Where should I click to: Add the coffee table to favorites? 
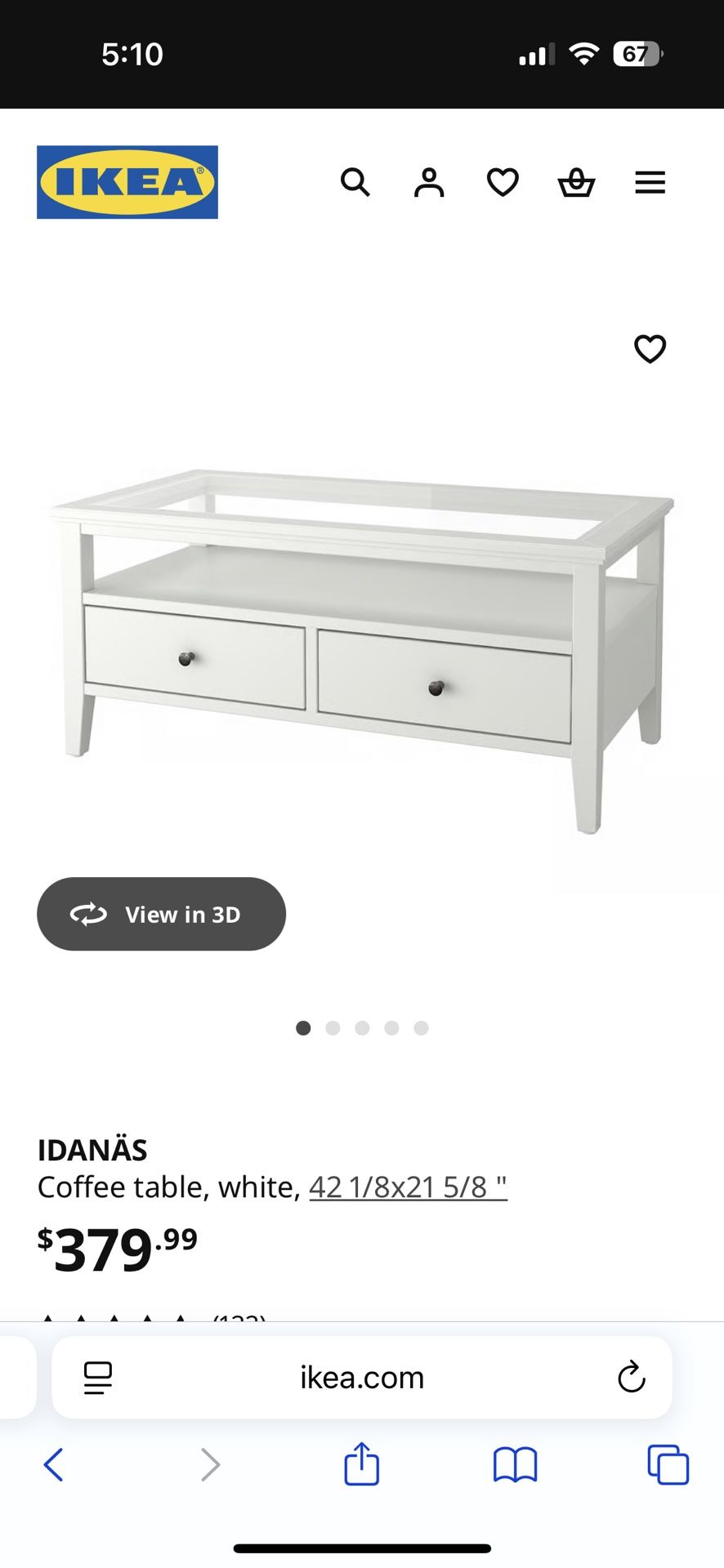pyautogui.click(x=650, y=350)
